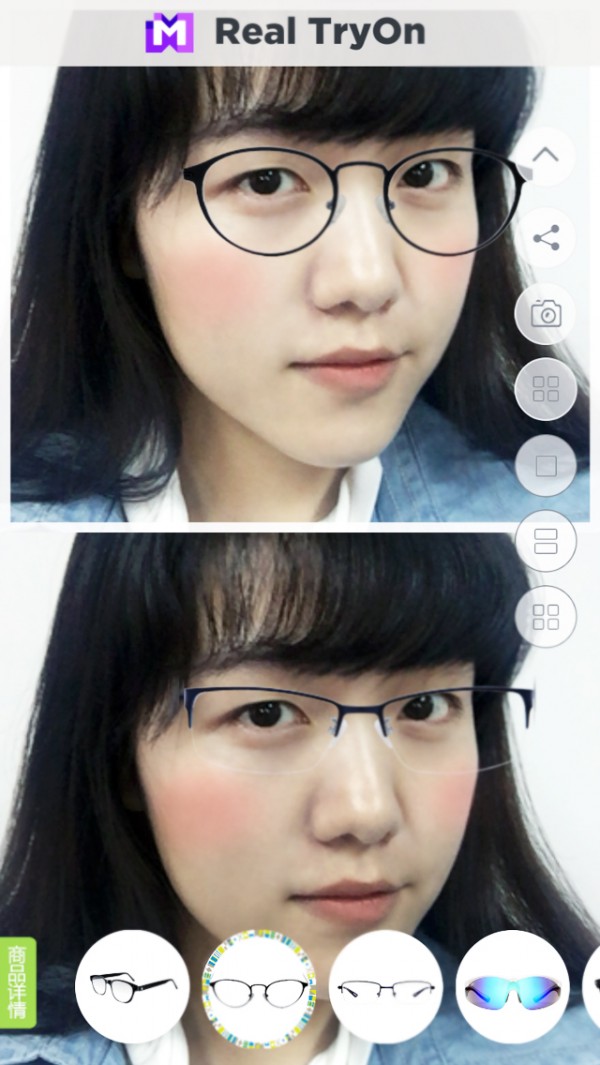This screenshot has width=600, height=1065.
Task: Switch to single-view layout
Action: pyautogui.click(x=545, y=466)
